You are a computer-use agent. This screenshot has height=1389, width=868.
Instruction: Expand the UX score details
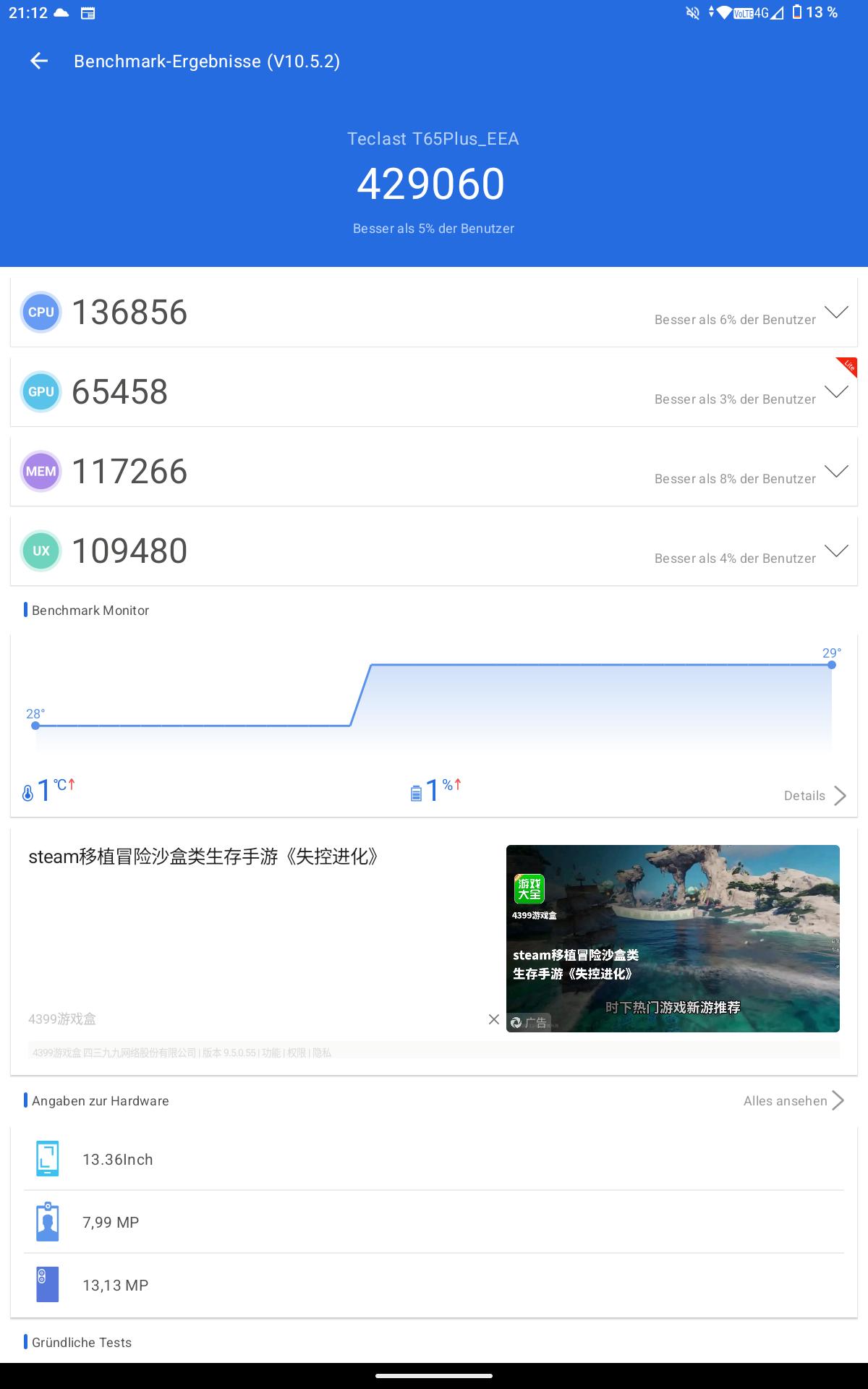836,551
